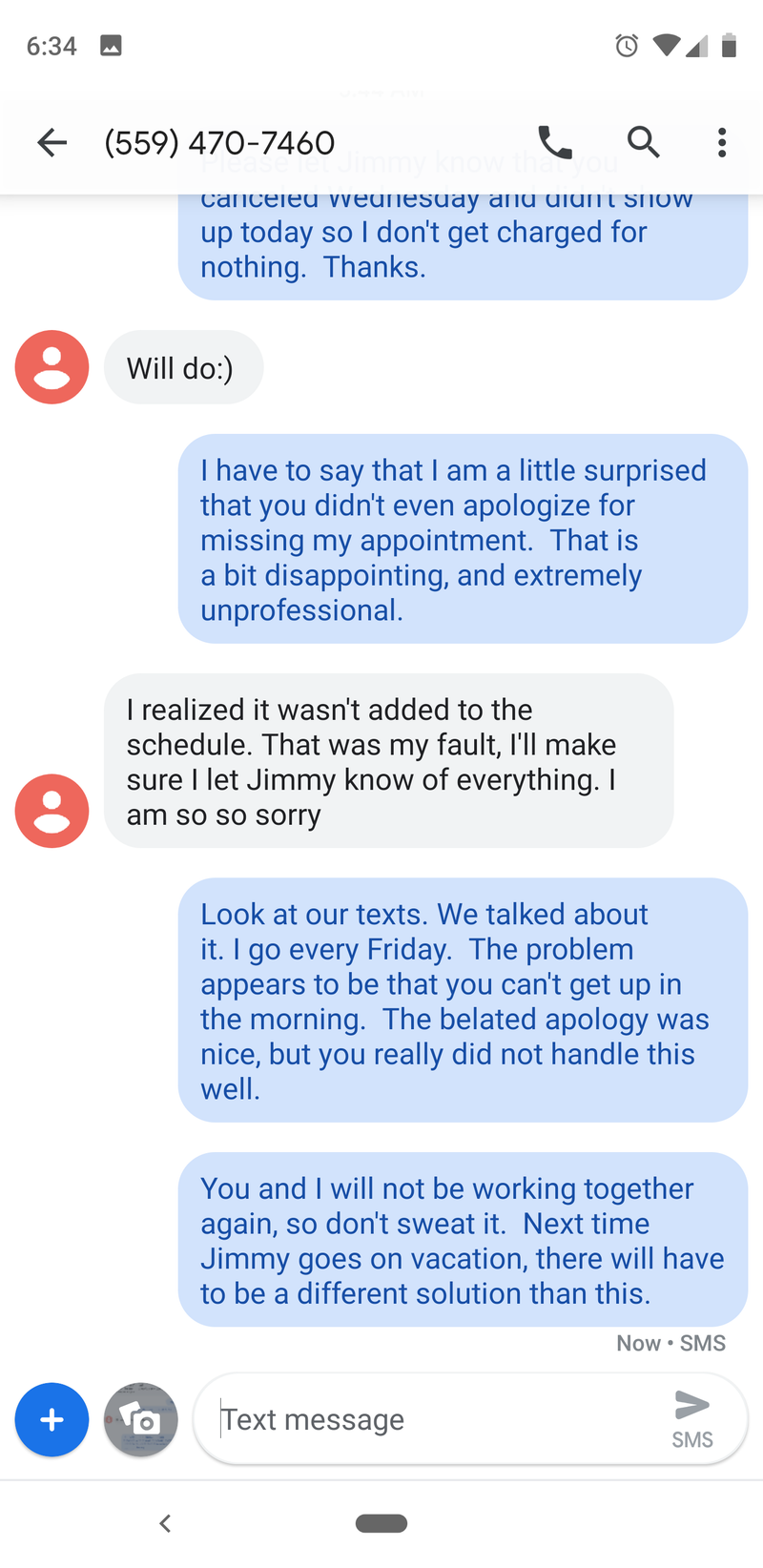Go back to the conversation list
Image resolution: width=763 pixels, height=1568 pixels.
pos(52,143)
